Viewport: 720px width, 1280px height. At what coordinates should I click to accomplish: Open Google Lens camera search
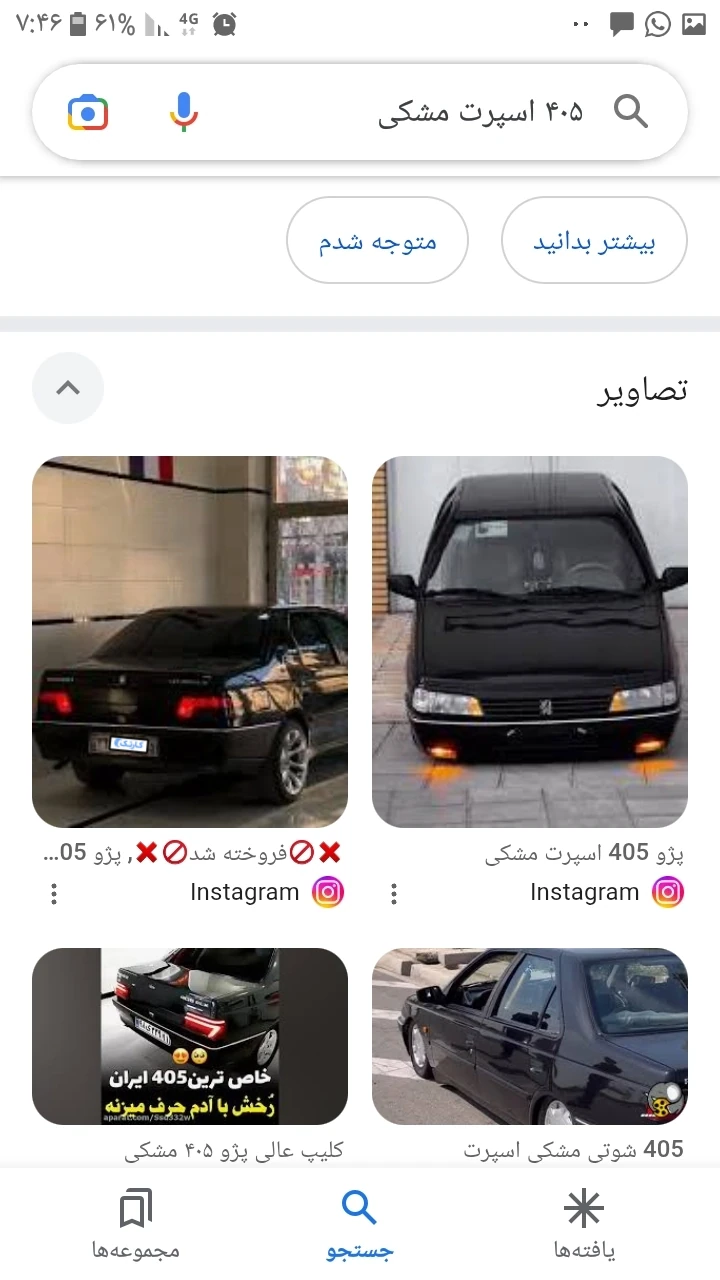tap(88, 112)
